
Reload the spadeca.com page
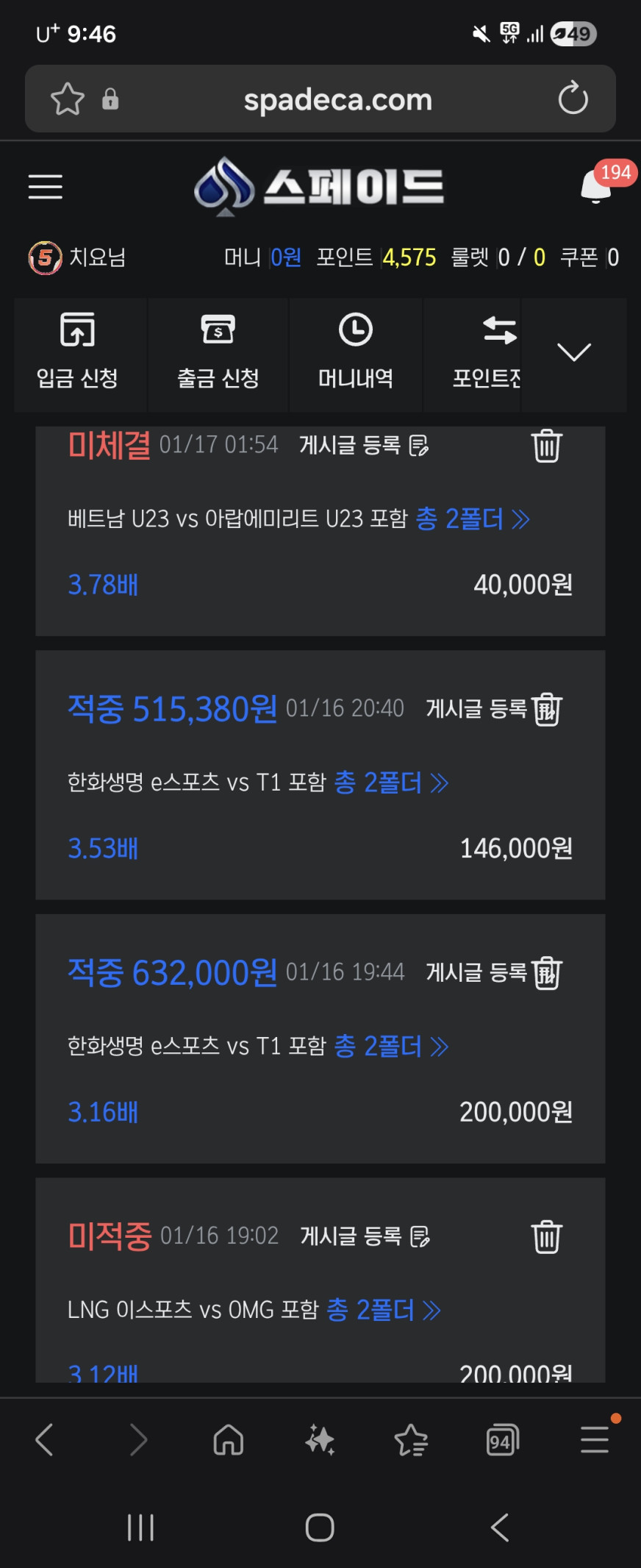pyautogui.click(x=573, y=99)
